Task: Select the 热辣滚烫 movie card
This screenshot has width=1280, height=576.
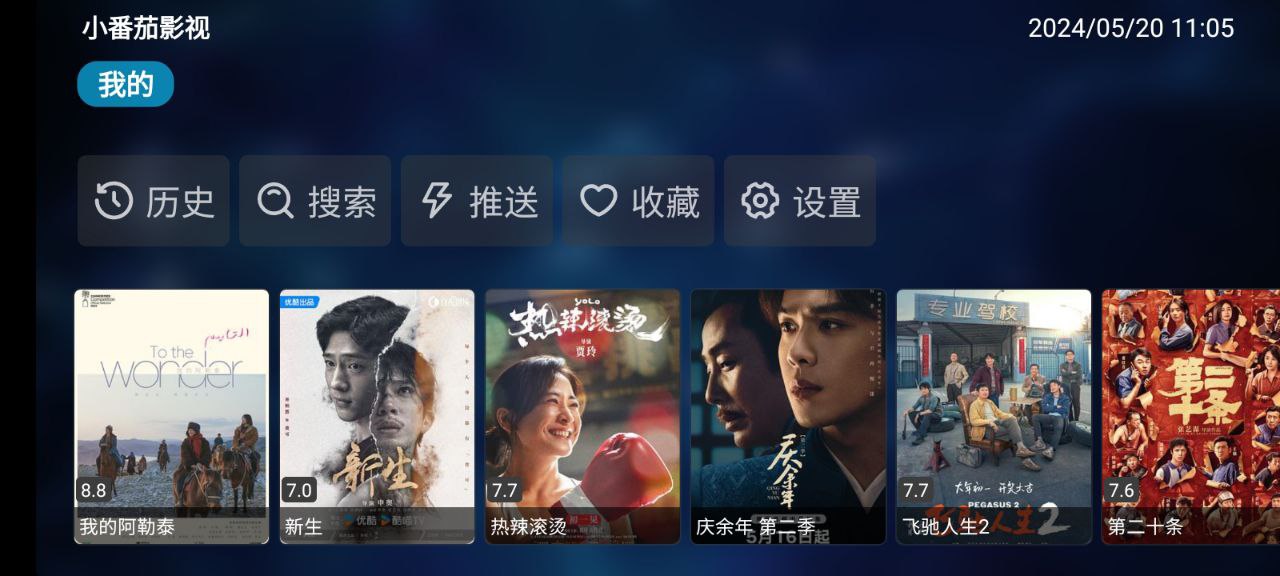Action: click(x=583, y=416)
